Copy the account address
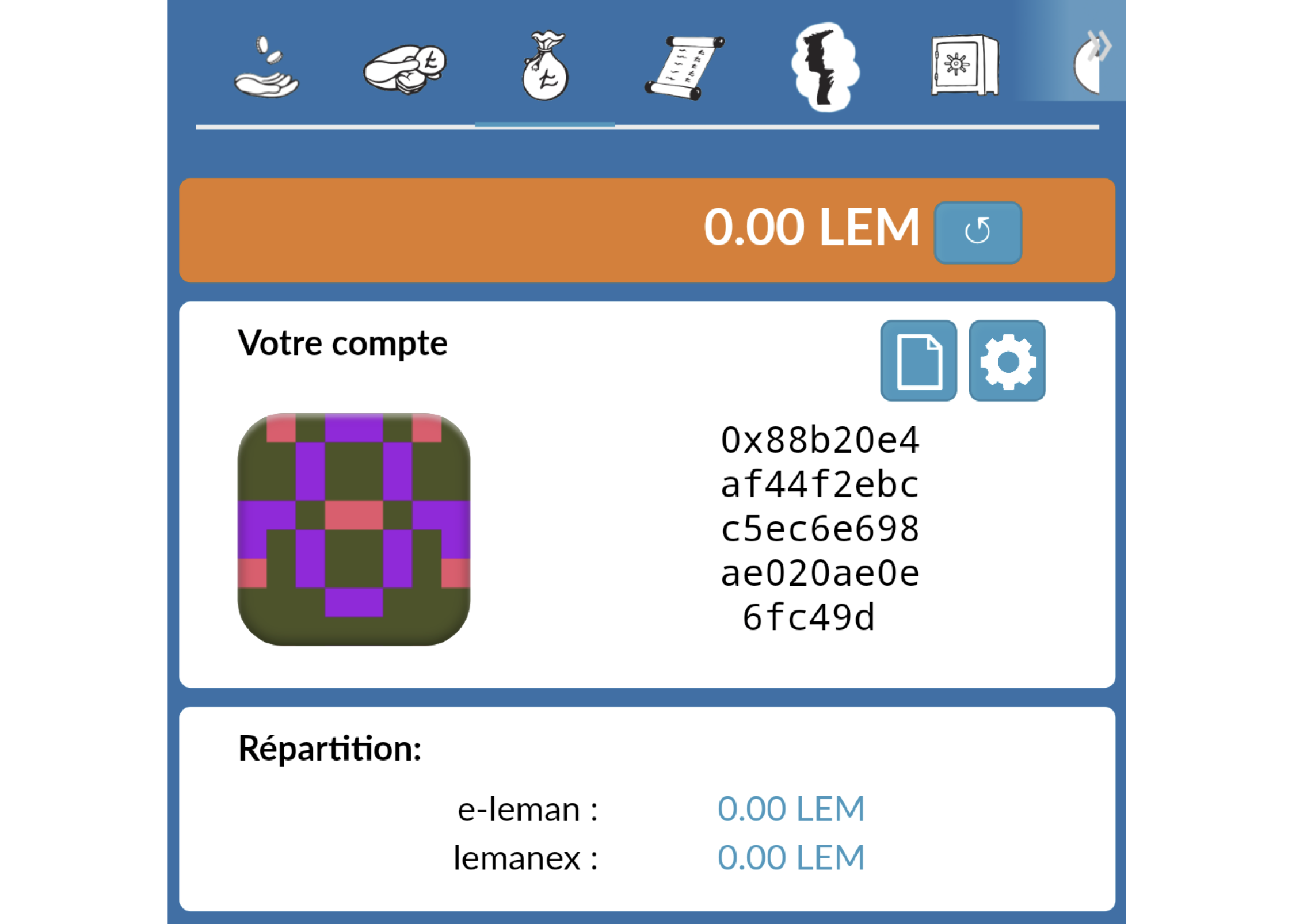The height and width of the screenshot is (924, 1292). point(918,361)
